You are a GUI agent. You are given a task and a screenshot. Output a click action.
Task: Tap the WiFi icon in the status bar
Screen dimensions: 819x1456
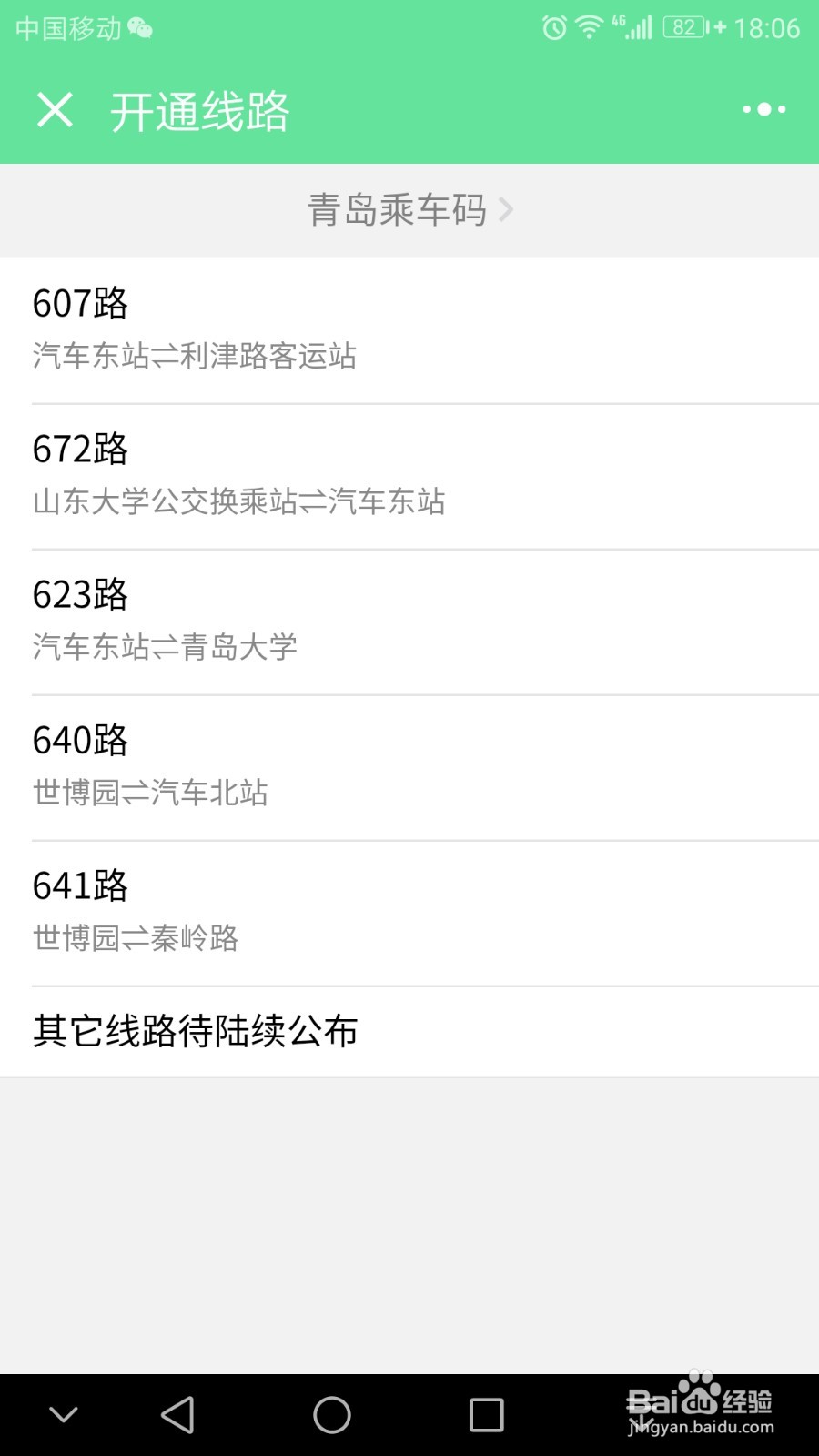[589, 27]
